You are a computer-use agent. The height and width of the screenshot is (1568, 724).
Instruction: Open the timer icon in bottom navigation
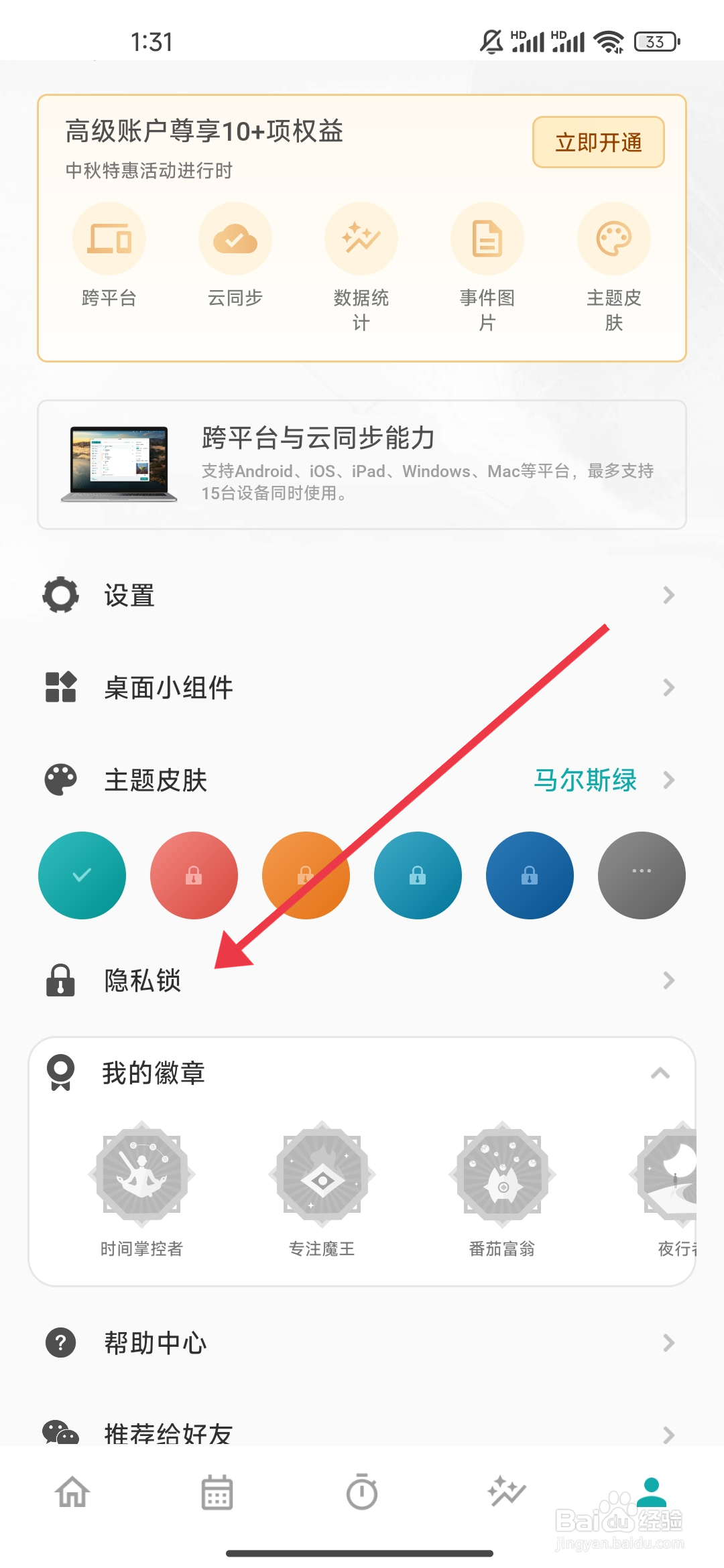click(362, 1493)
